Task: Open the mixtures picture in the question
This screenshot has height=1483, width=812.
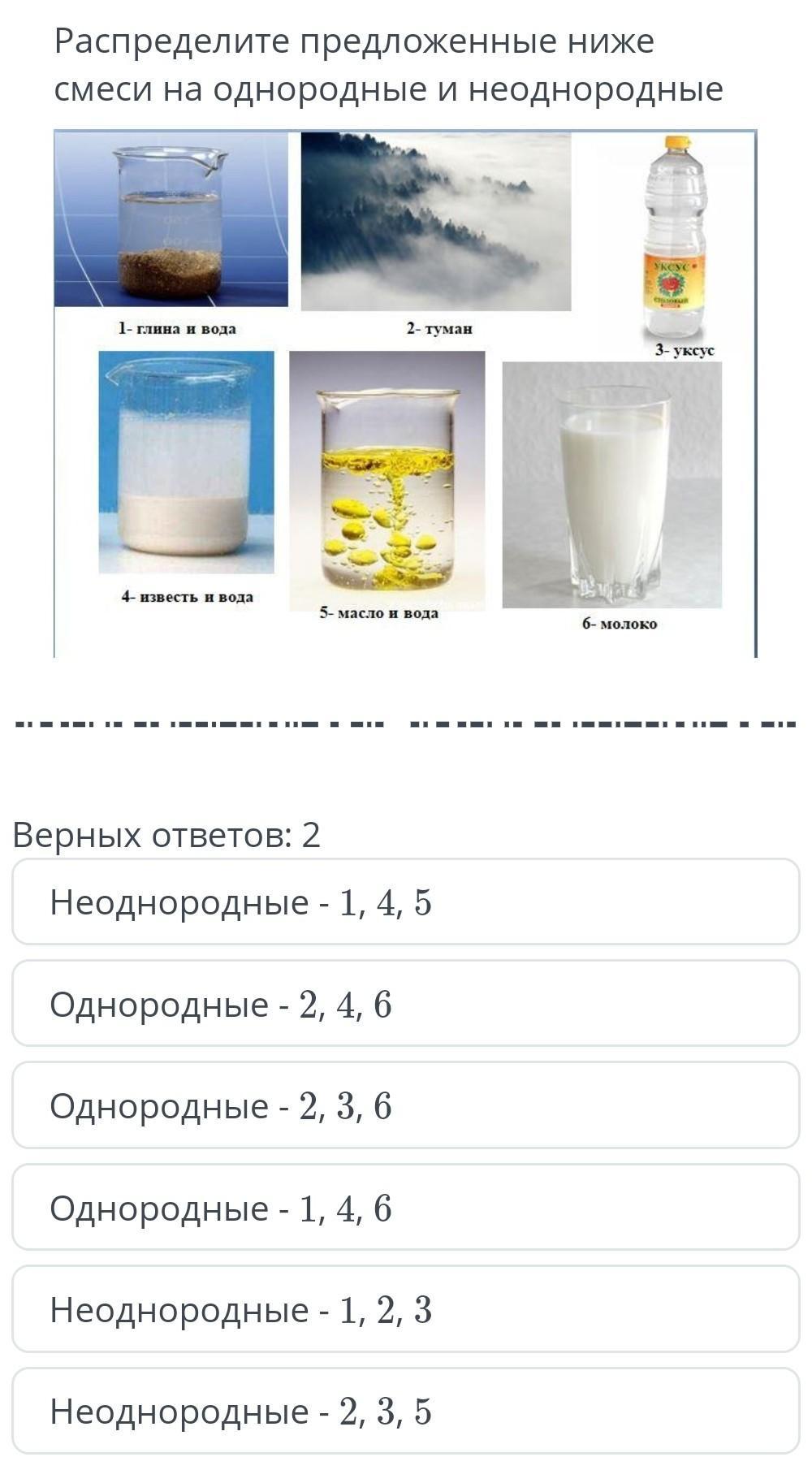Action: point(405,393)
